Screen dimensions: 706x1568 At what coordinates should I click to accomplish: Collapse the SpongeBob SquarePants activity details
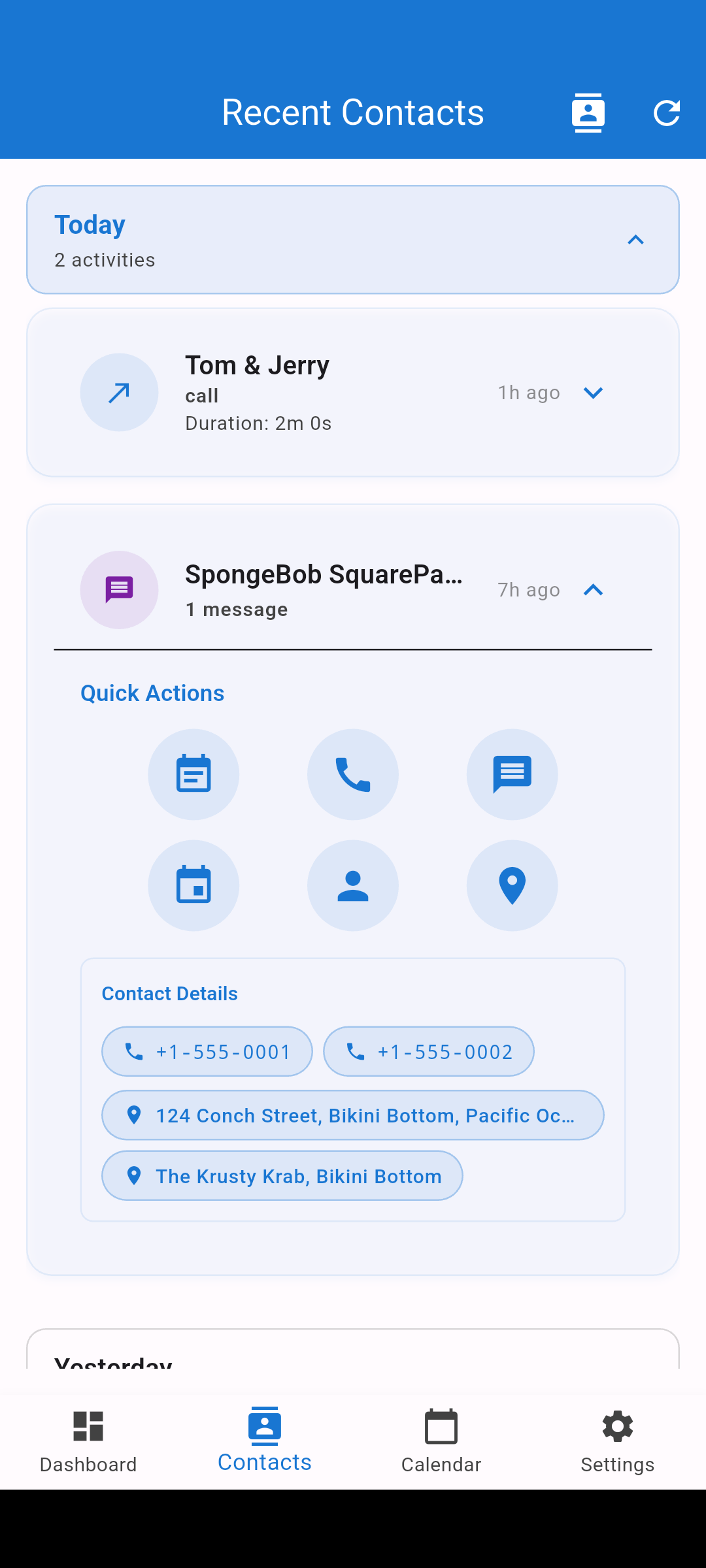(594, 590)
